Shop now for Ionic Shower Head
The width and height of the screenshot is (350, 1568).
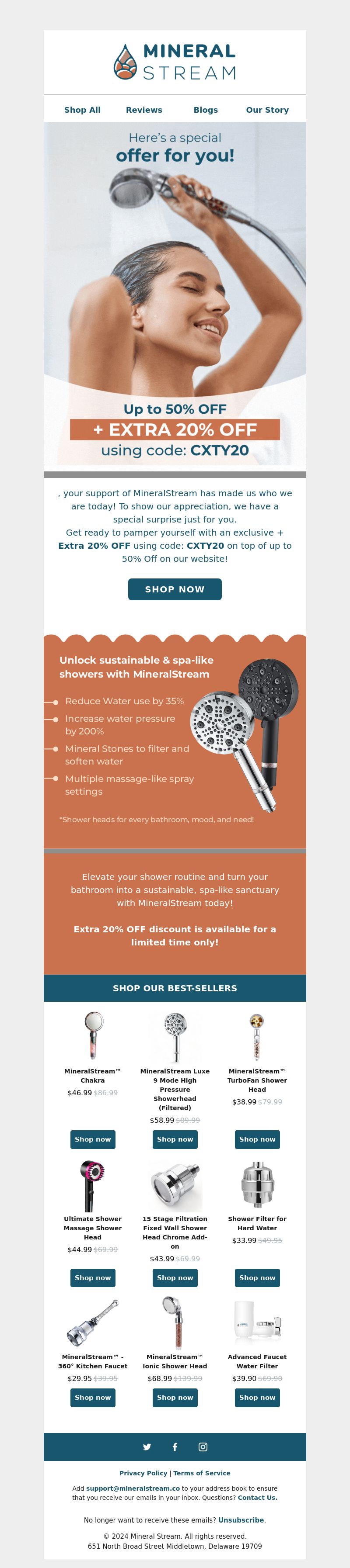click(x=175, y=1397)
